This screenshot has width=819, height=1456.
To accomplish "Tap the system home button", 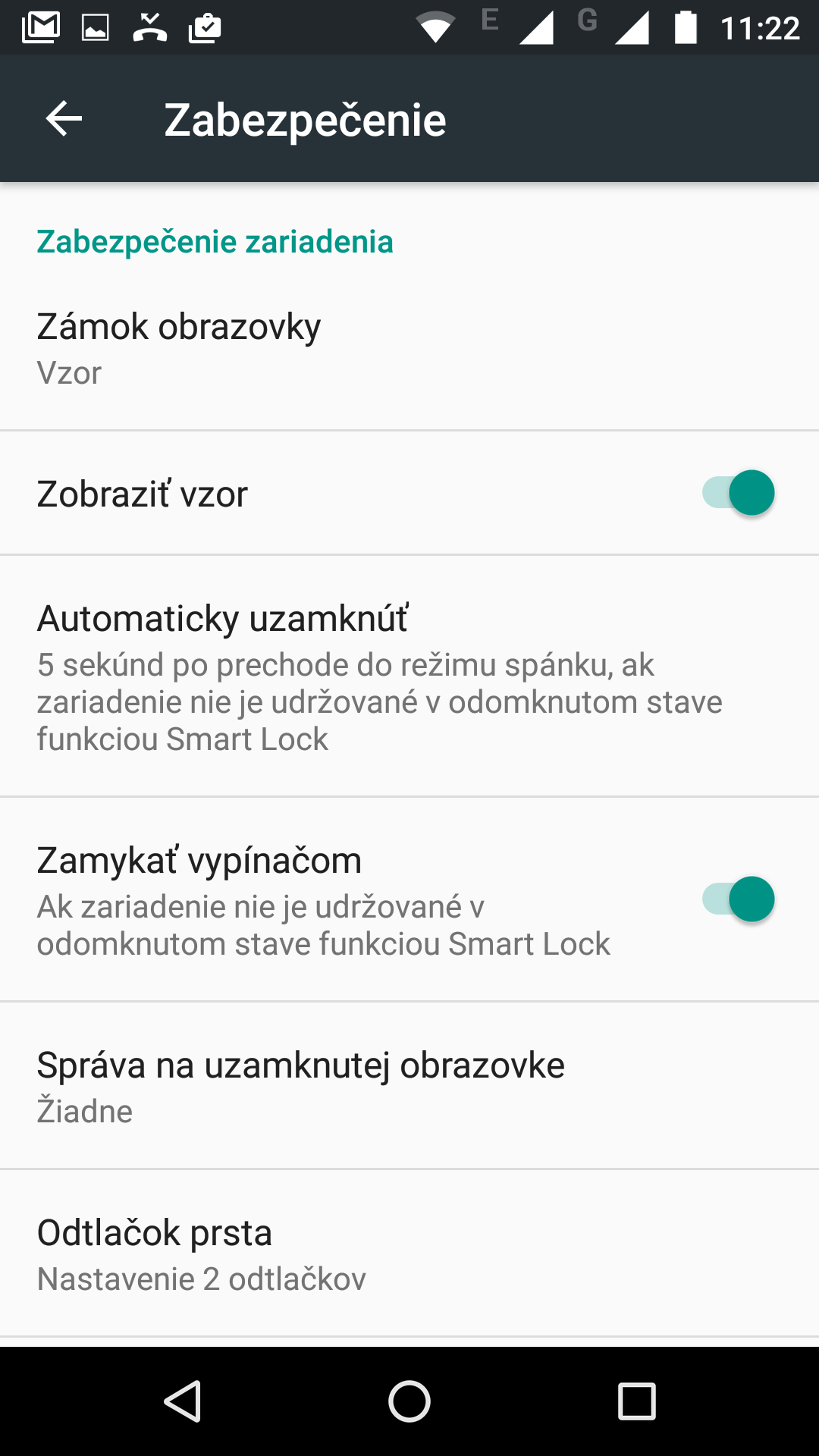I will (409, 1401).
